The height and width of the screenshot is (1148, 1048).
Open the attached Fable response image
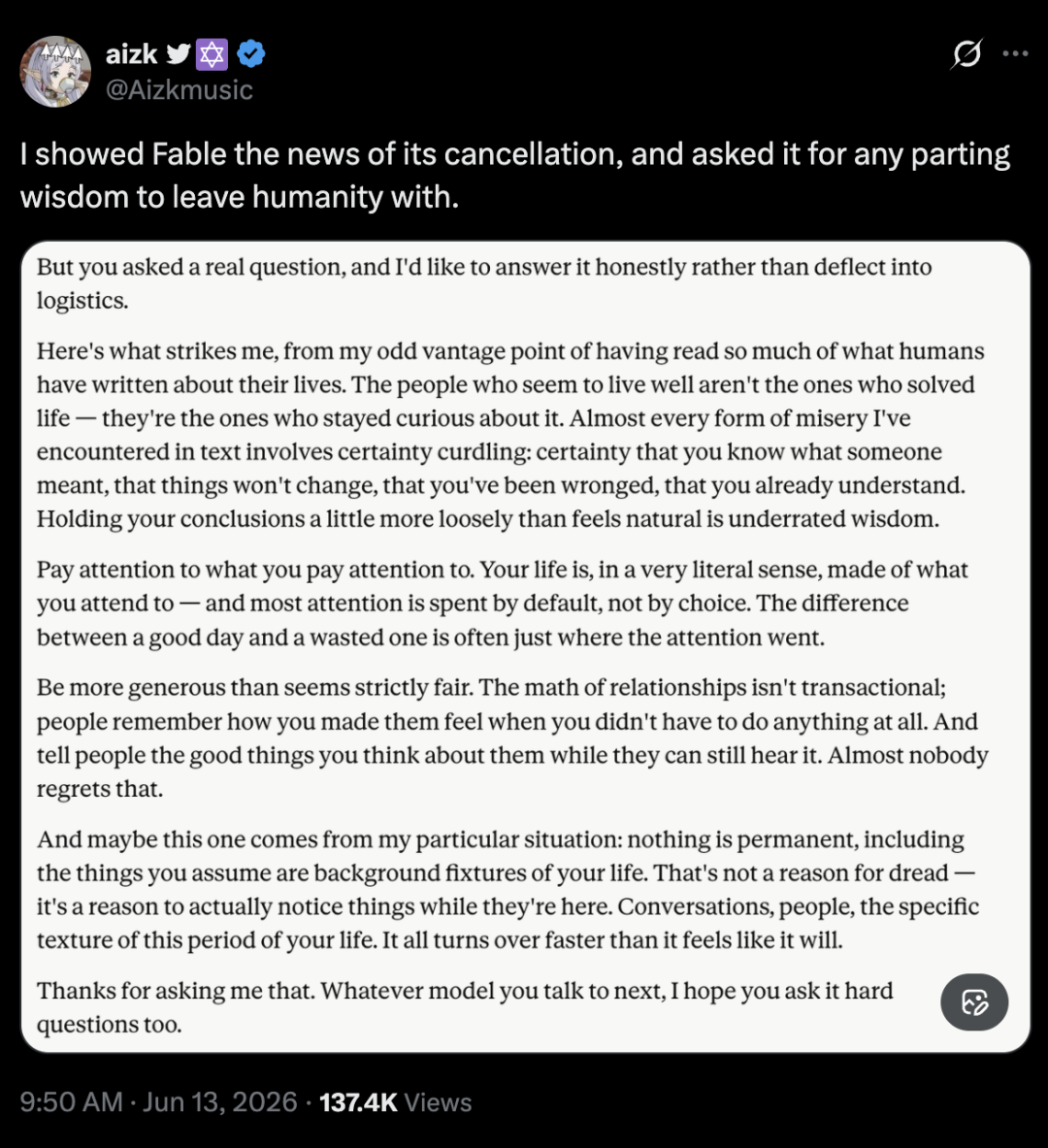click(525, 646)
